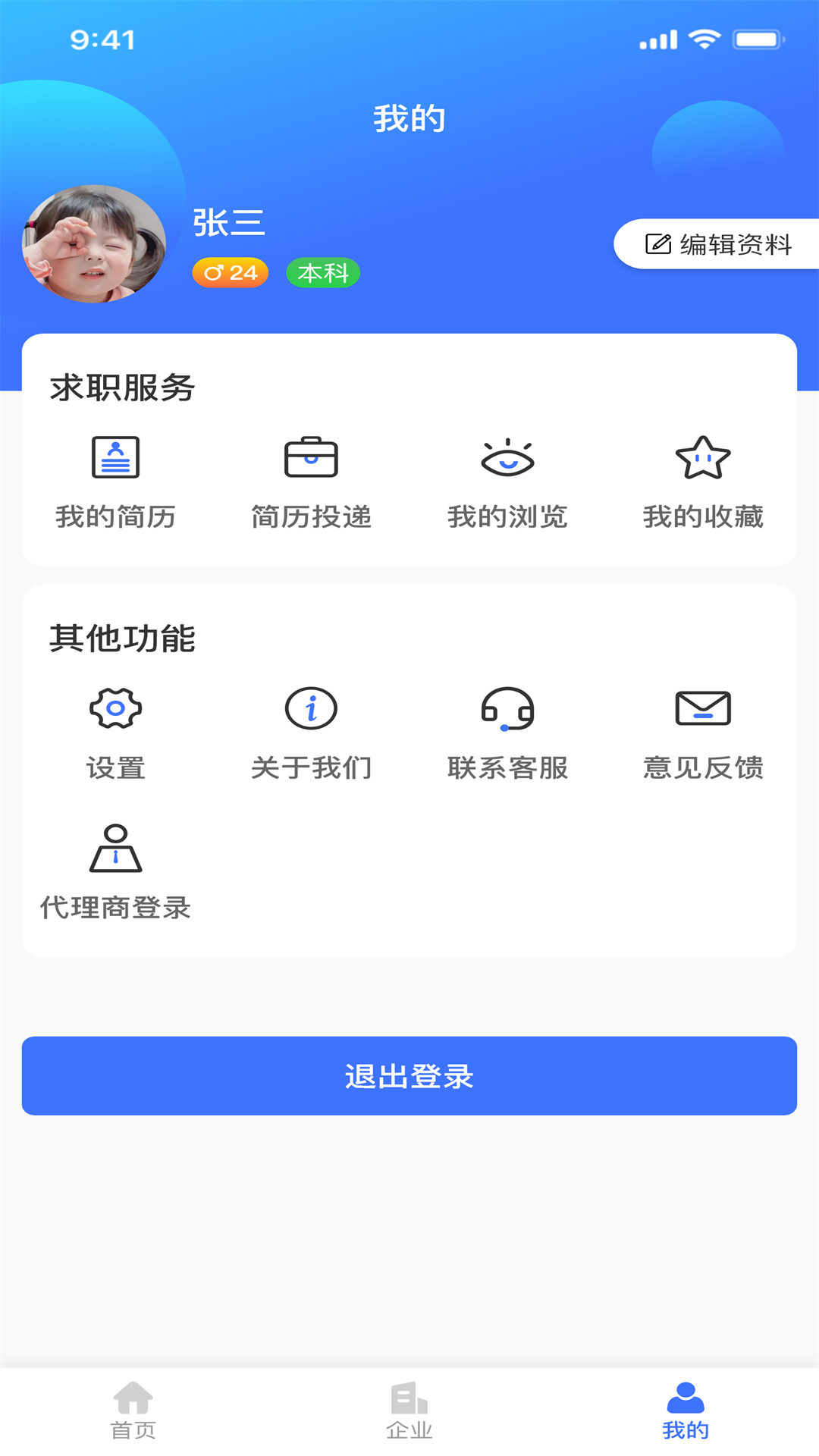819x1456 pixels.
Task: Open 我的浏览 browsing history
Action: pos(507,481)
